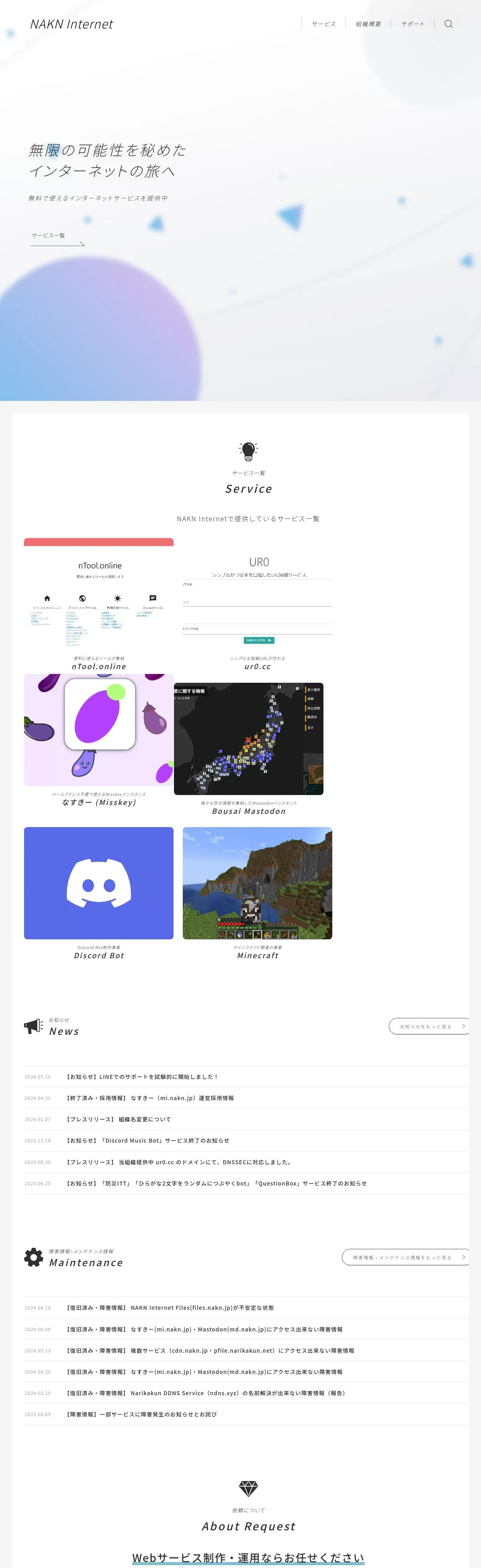Open the ur0.cc URL shortener card
This screenshot has height=1568, width=481.
pyautogui.click(x=258, y=604)
